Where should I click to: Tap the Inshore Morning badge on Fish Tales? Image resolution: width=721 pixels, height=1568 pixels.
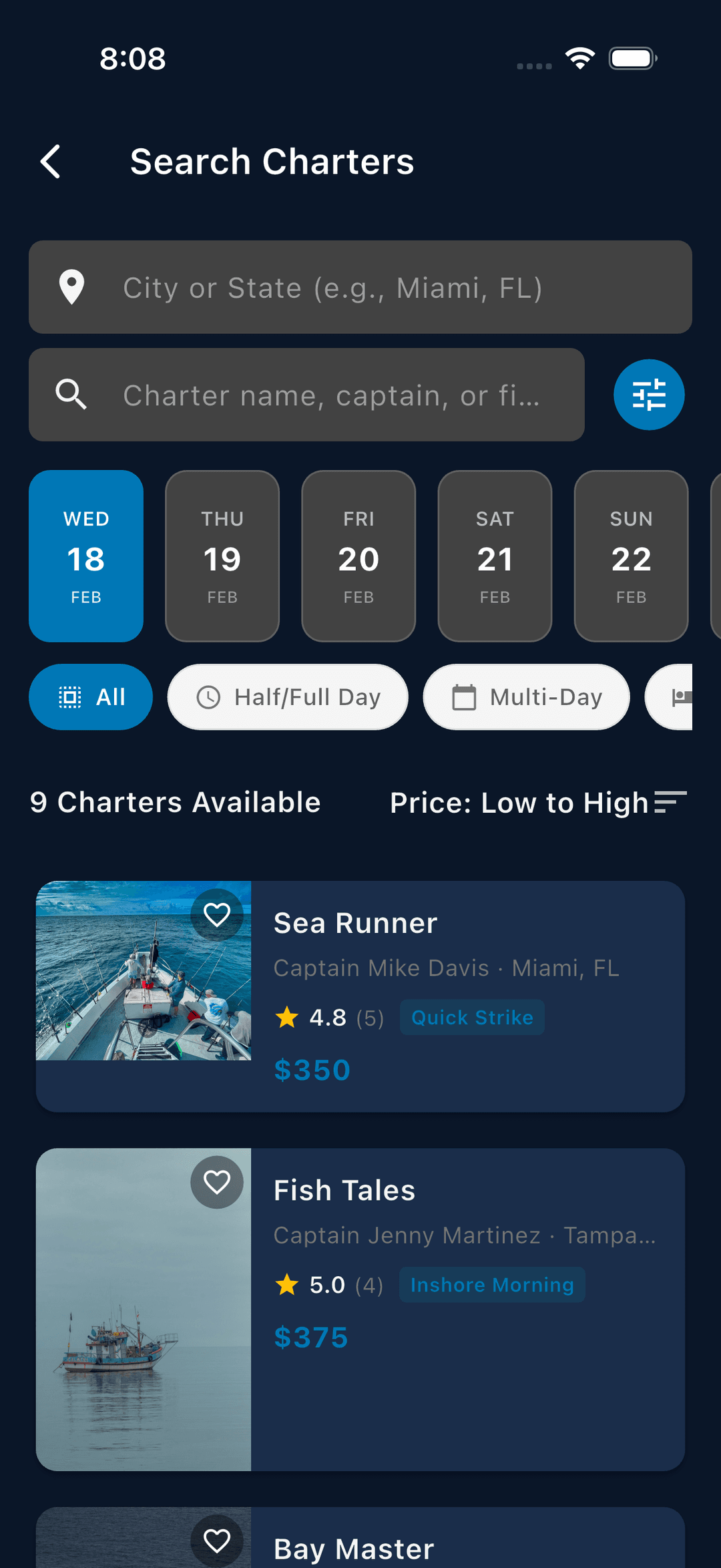coord(491,1284)
